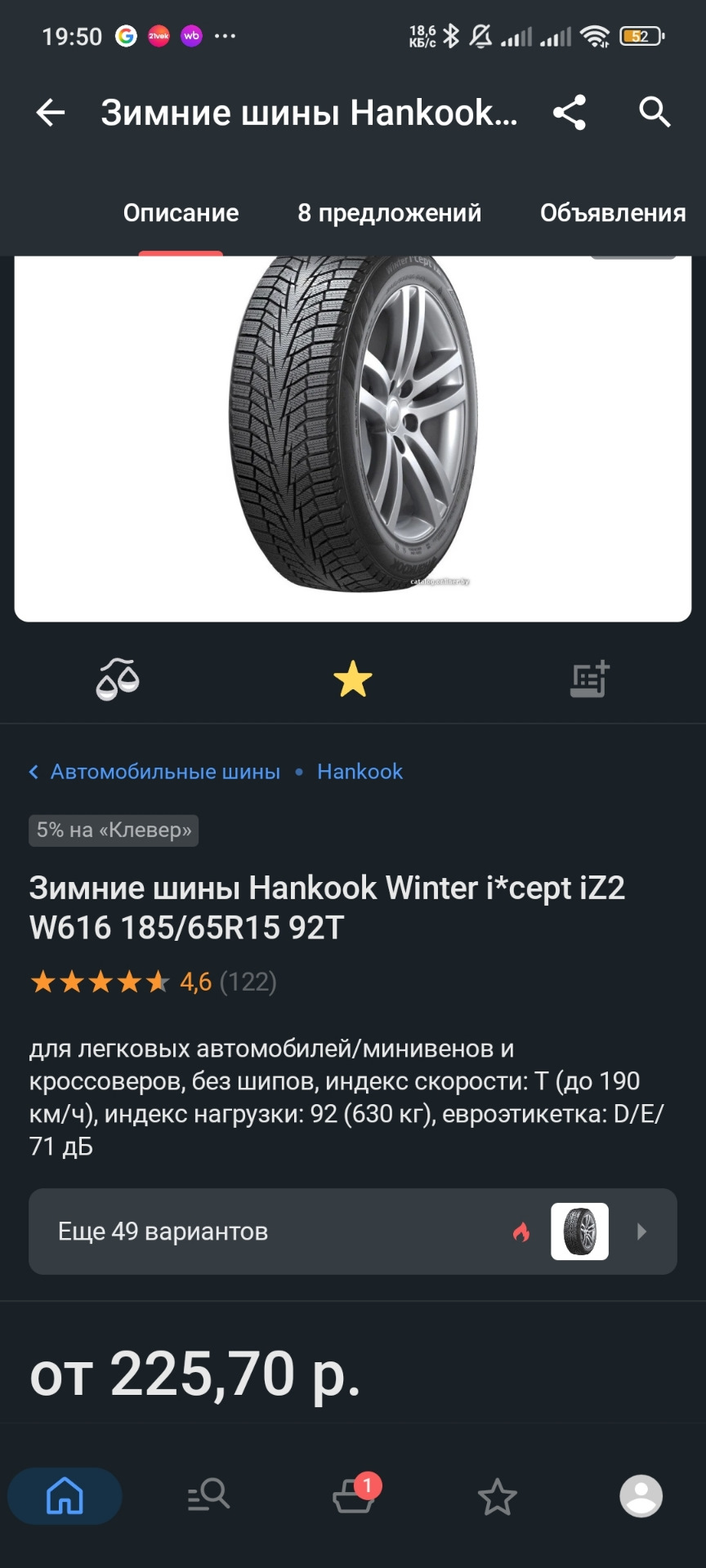Screen dimensions: 706x1568
Task: Tap the flame icon near variants row
Action: click(x=521, y=1232)
